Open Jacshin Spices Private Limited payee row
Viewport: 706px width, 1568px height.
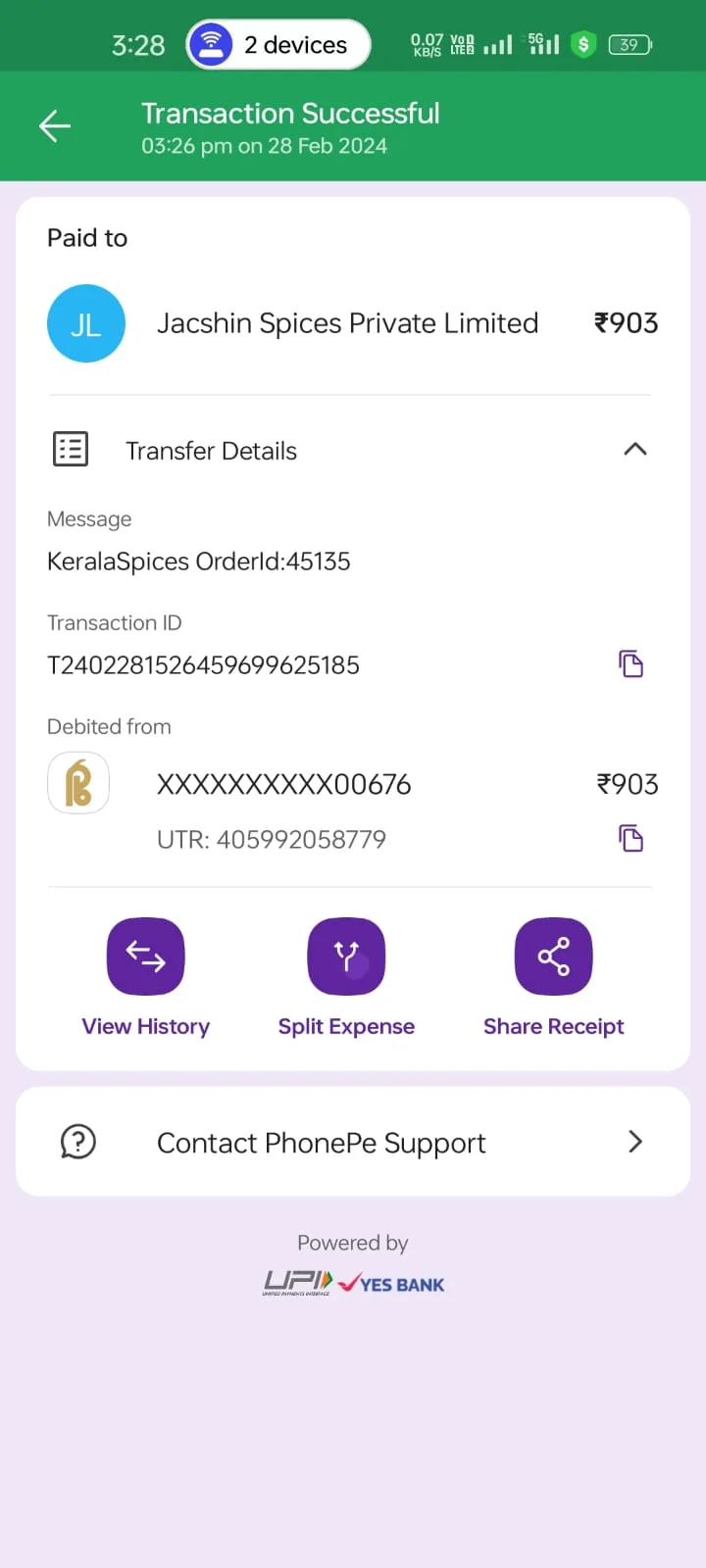[353, 323]
